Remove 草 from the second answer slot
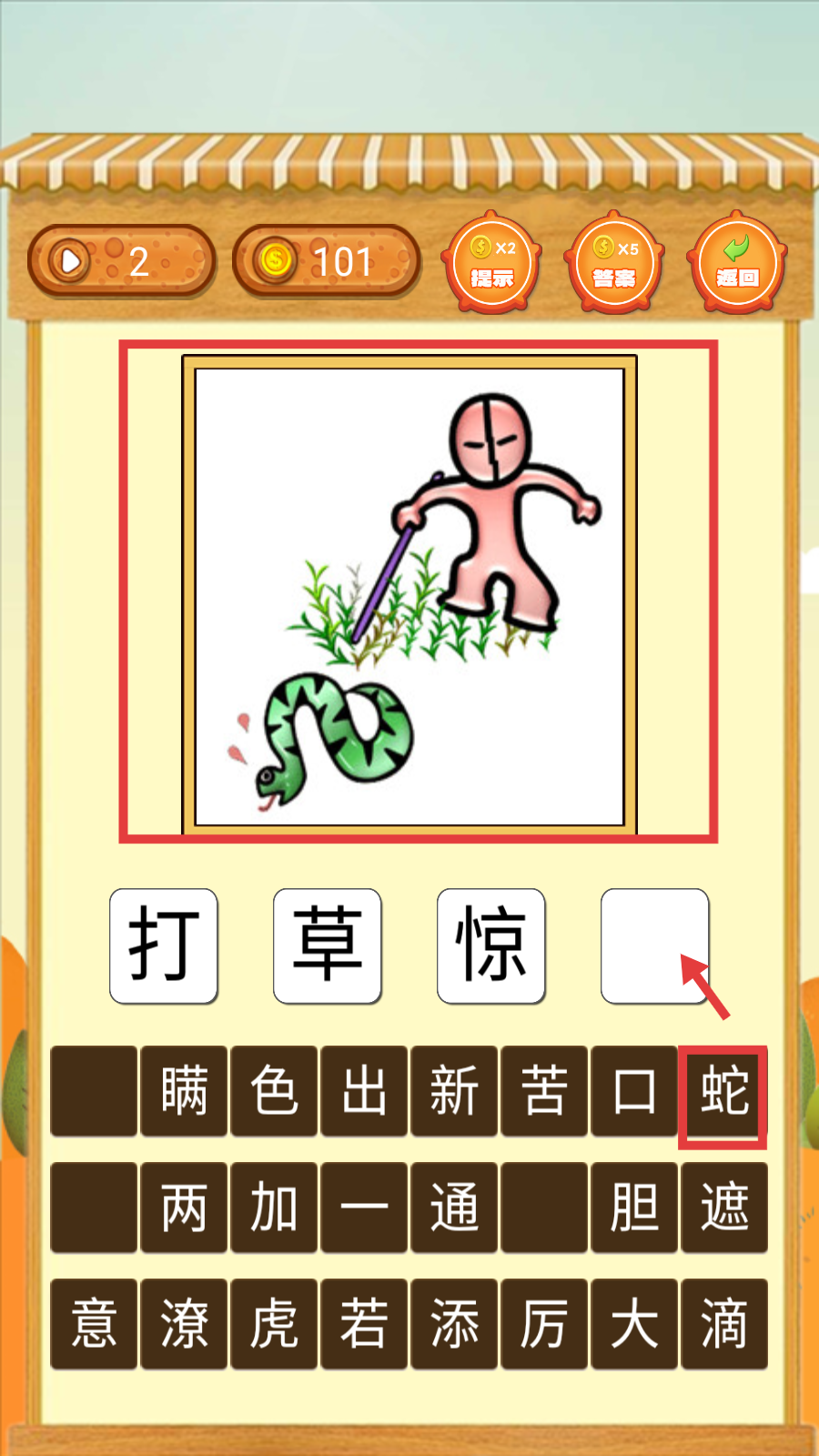819x1456 pixels. tap(328, 946)
